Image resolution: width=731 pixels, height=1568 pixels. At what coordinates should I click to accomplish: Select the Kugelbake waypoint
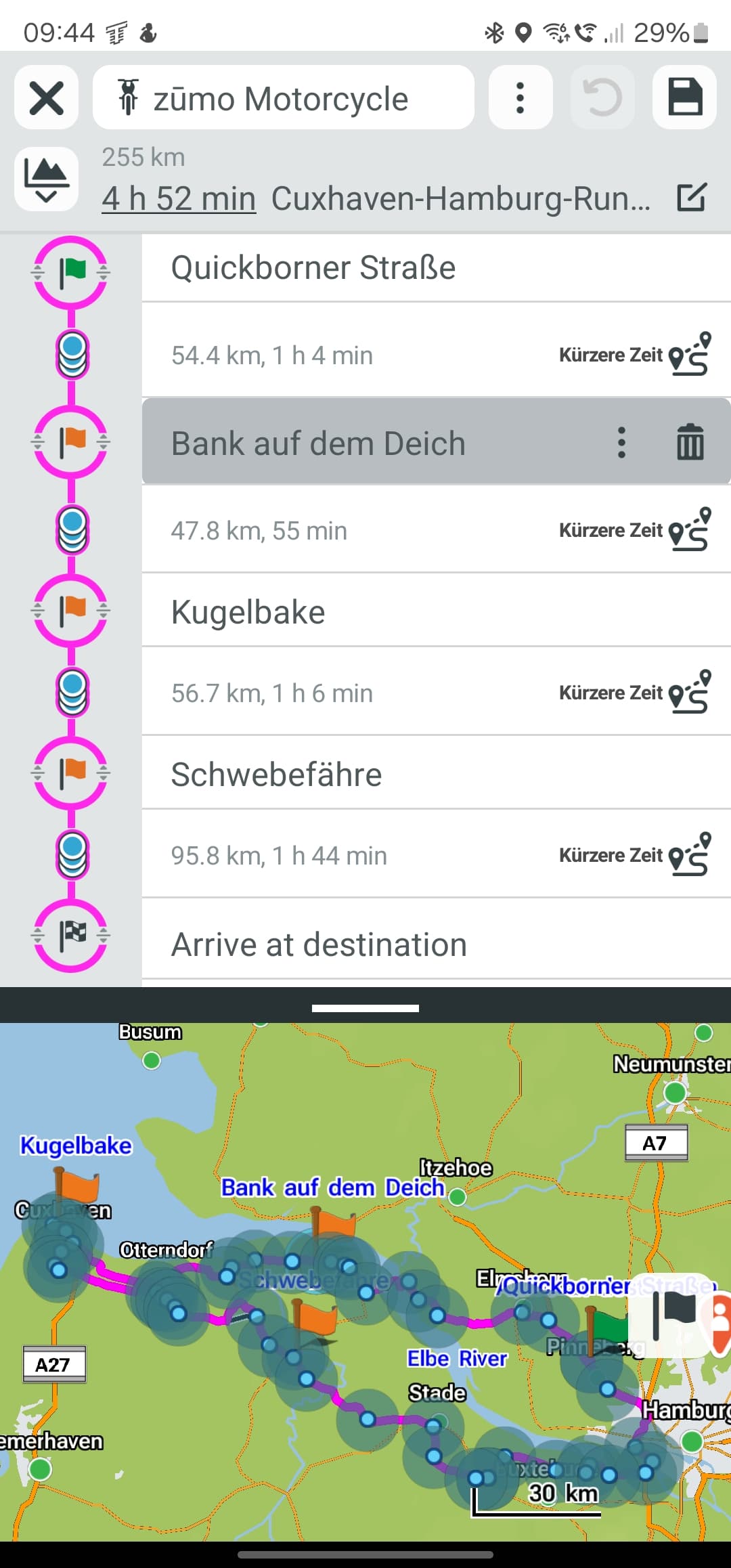(x=436, y=612)
